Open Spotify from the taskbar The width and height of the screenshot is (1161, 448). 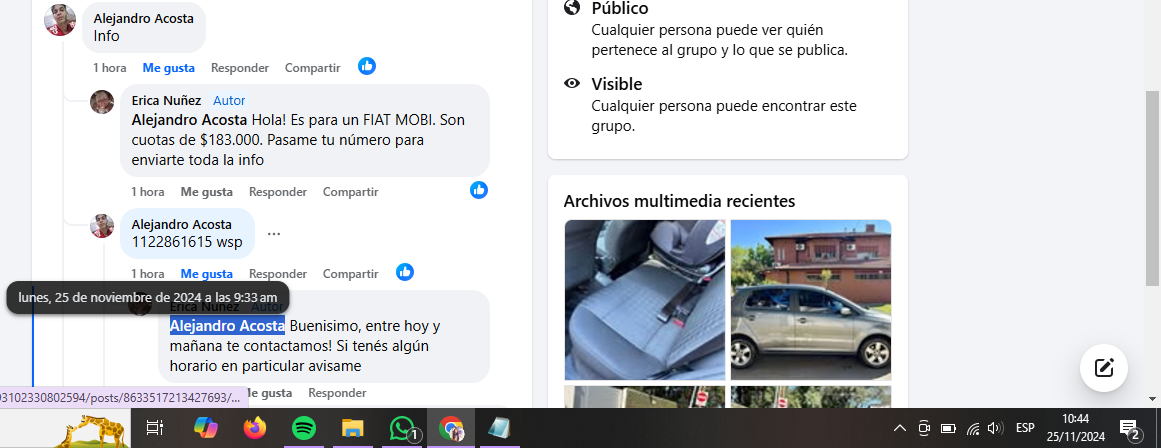click(x=304, y=428)
